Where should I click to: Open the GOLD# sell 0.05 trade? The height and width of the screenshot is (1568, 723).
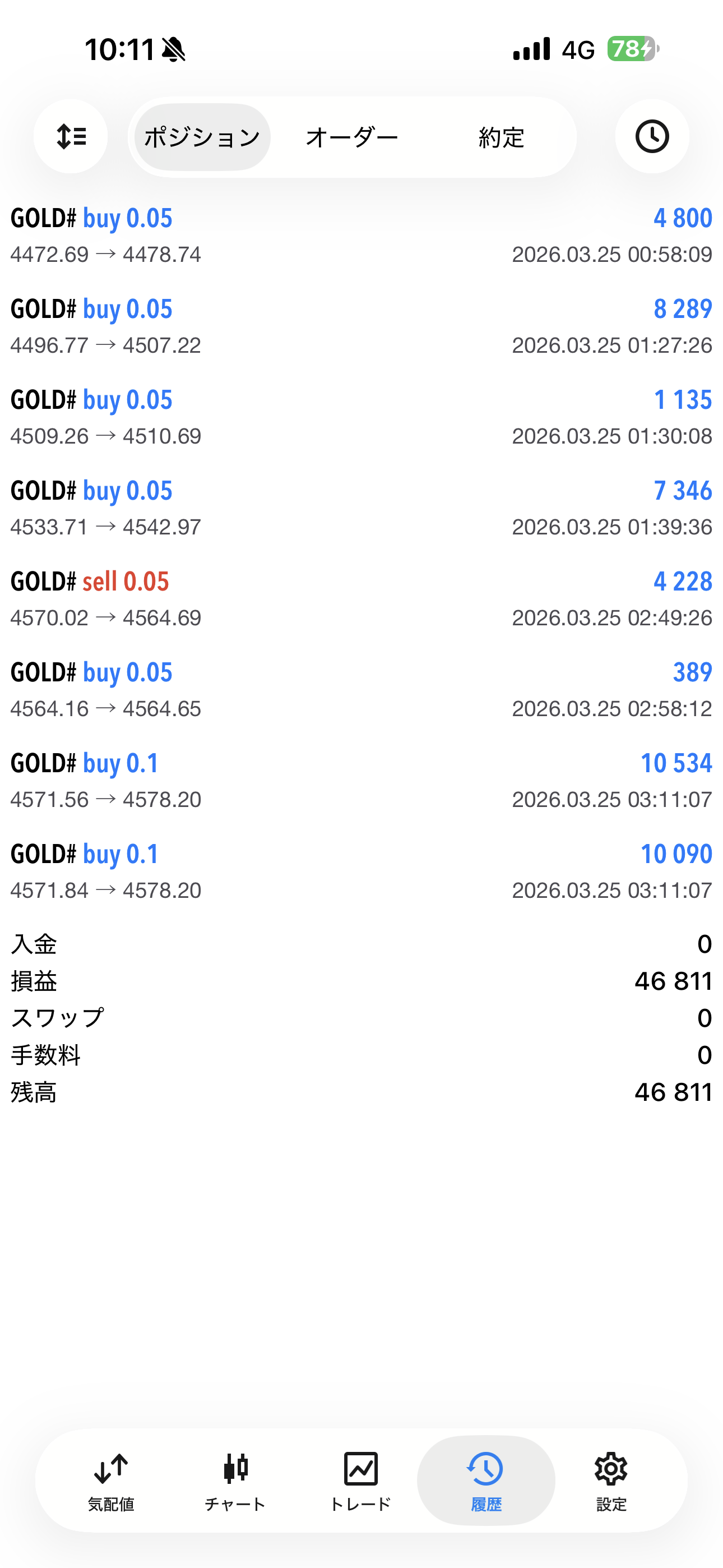pyautogui.click(x=361, y=599)
